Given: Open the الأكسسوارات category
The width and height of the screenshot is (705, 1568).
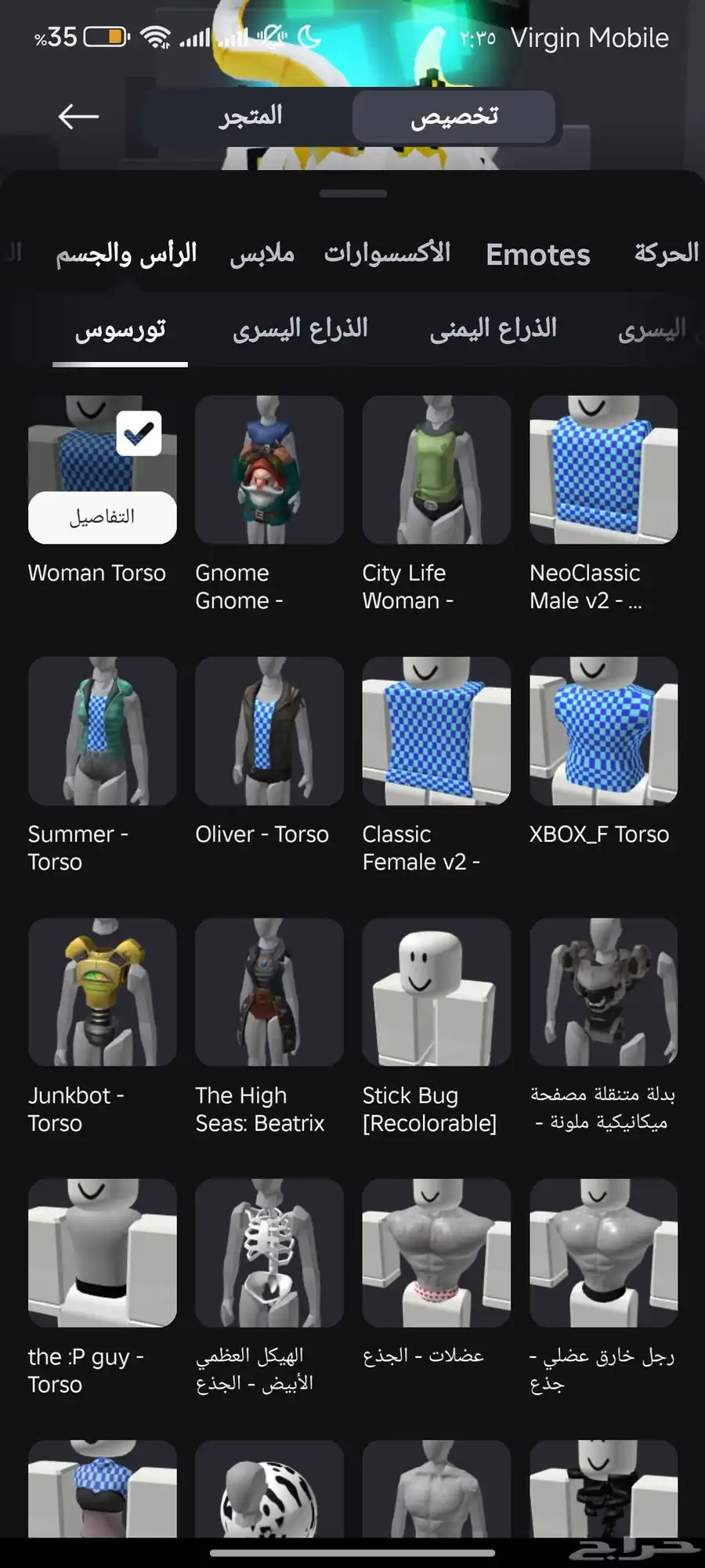Looking at the screenshot, I should coord(387,253).
